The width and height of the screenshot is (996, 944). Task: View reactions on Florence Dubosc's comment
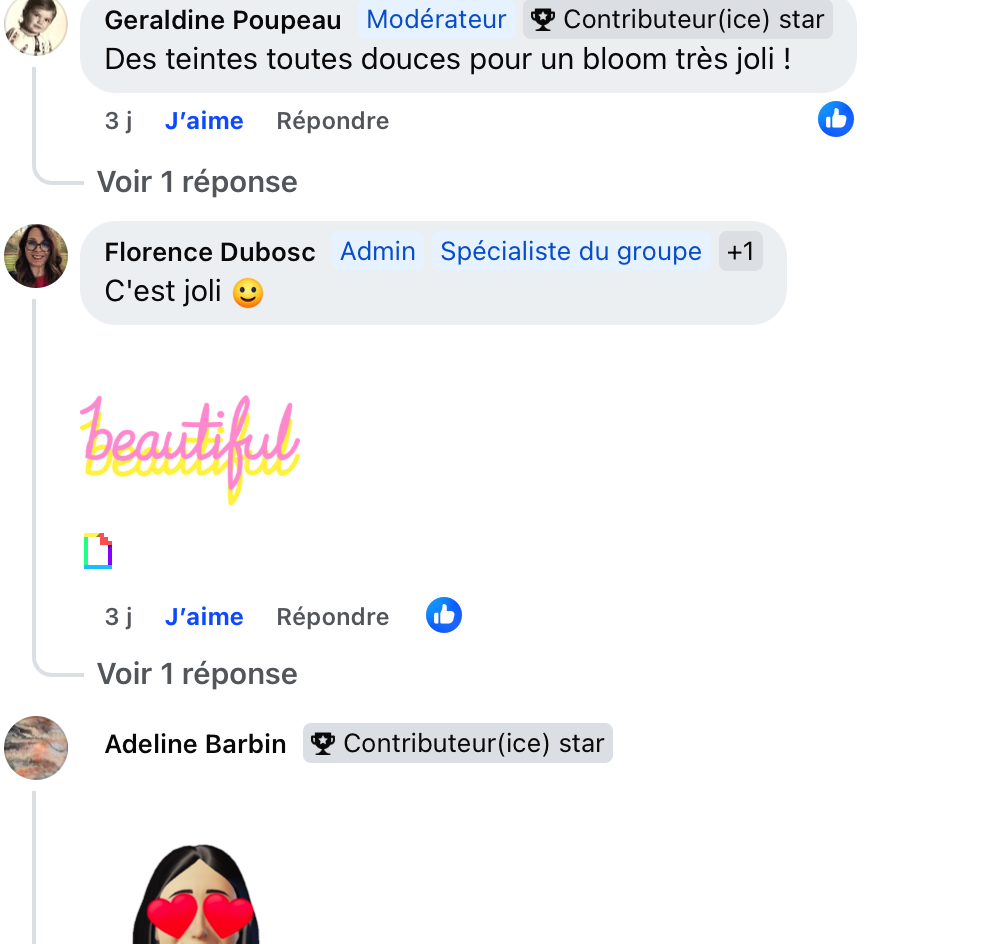[444, 616]
